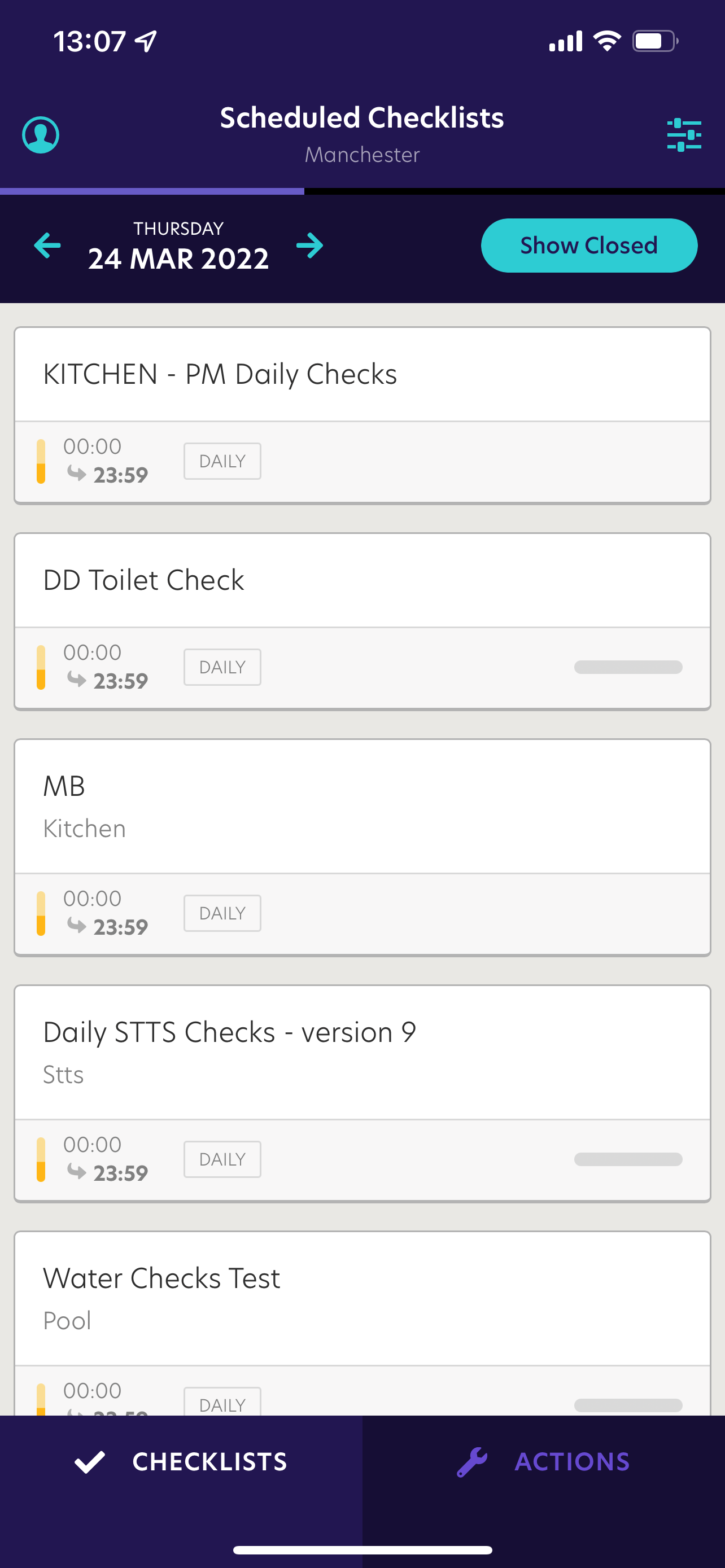Image resolution: width=725 pixels, height=1568 pixels.
Task: Click the DAILY badge on Water Checks Test
Action: (221, 1403)
